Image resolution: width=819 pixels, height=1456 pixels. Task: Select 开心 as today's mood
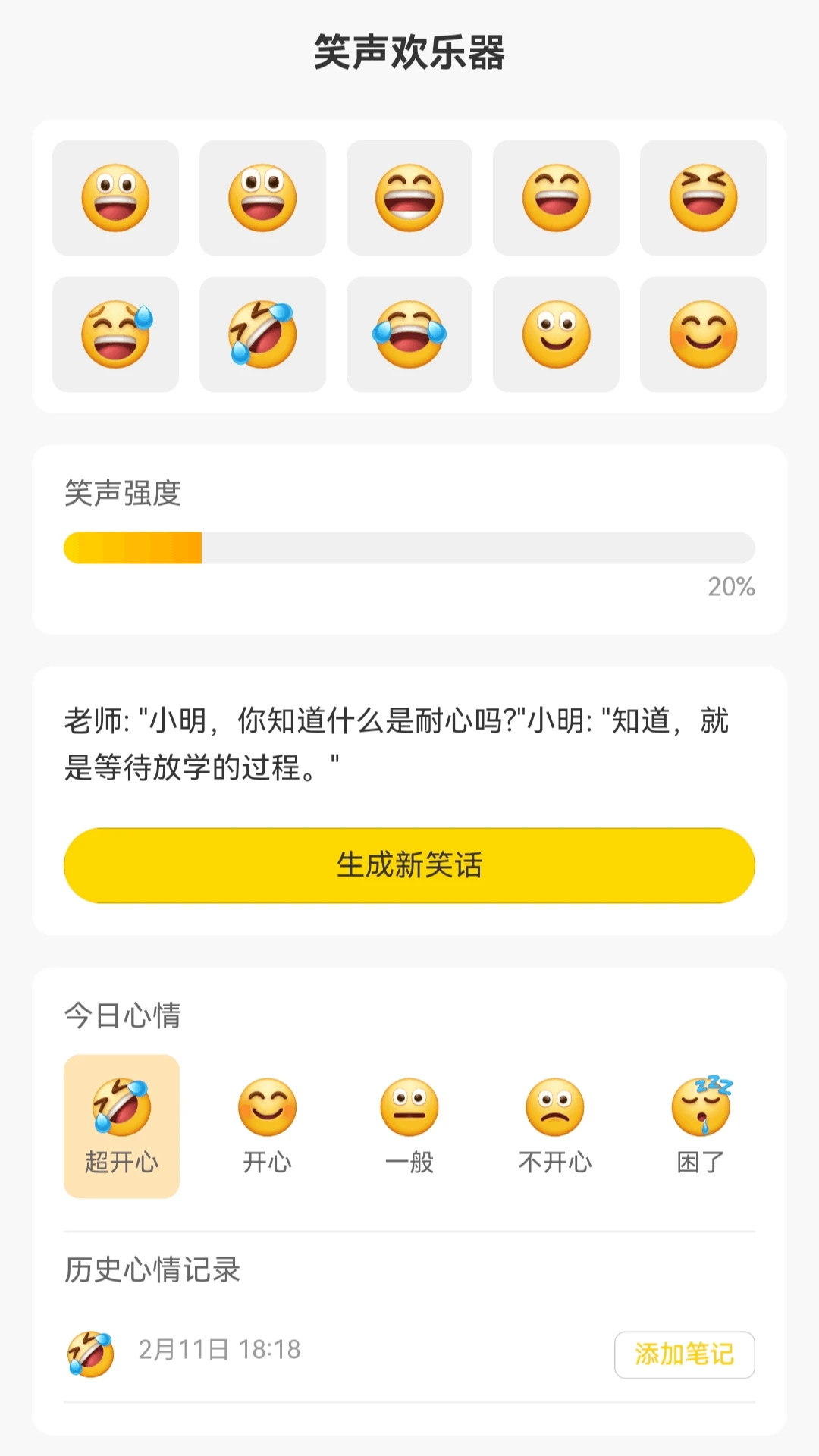pyautogui.click(x=267, y=1126)
